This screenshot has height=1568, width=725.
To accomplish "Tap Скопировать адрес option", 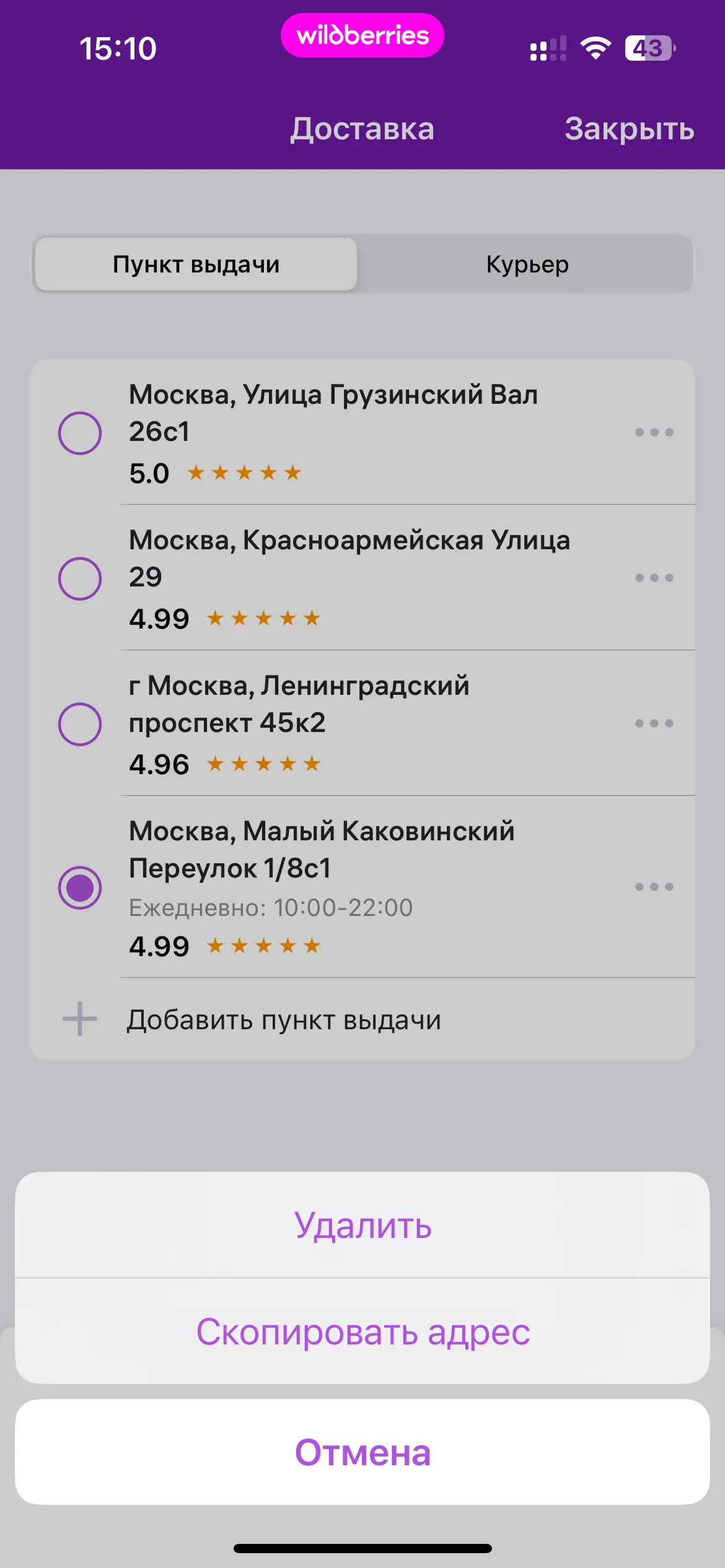I will coord(362,1331).
